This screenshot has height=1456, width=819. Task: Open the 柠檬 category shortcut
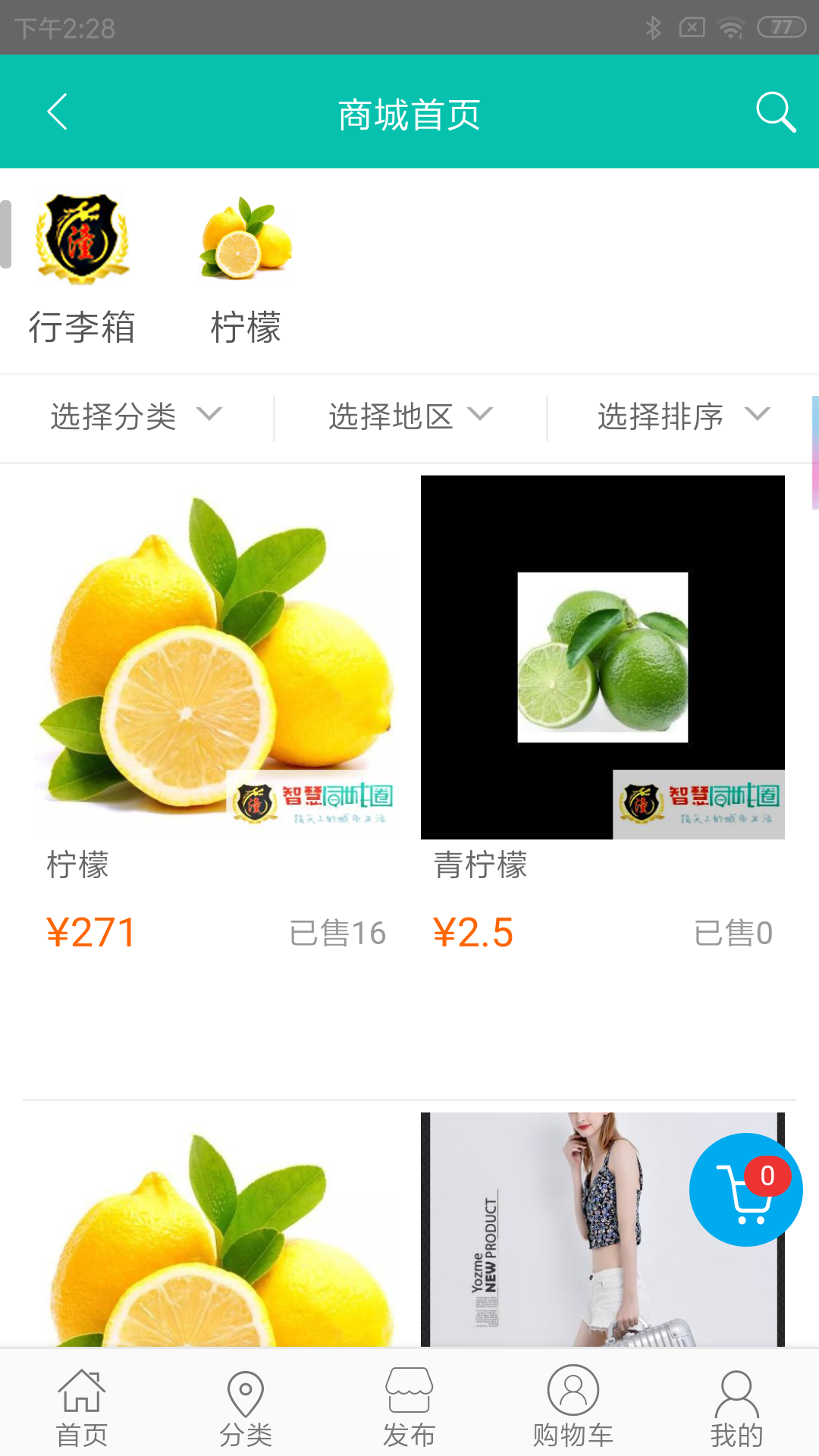[x=246, y=269]
